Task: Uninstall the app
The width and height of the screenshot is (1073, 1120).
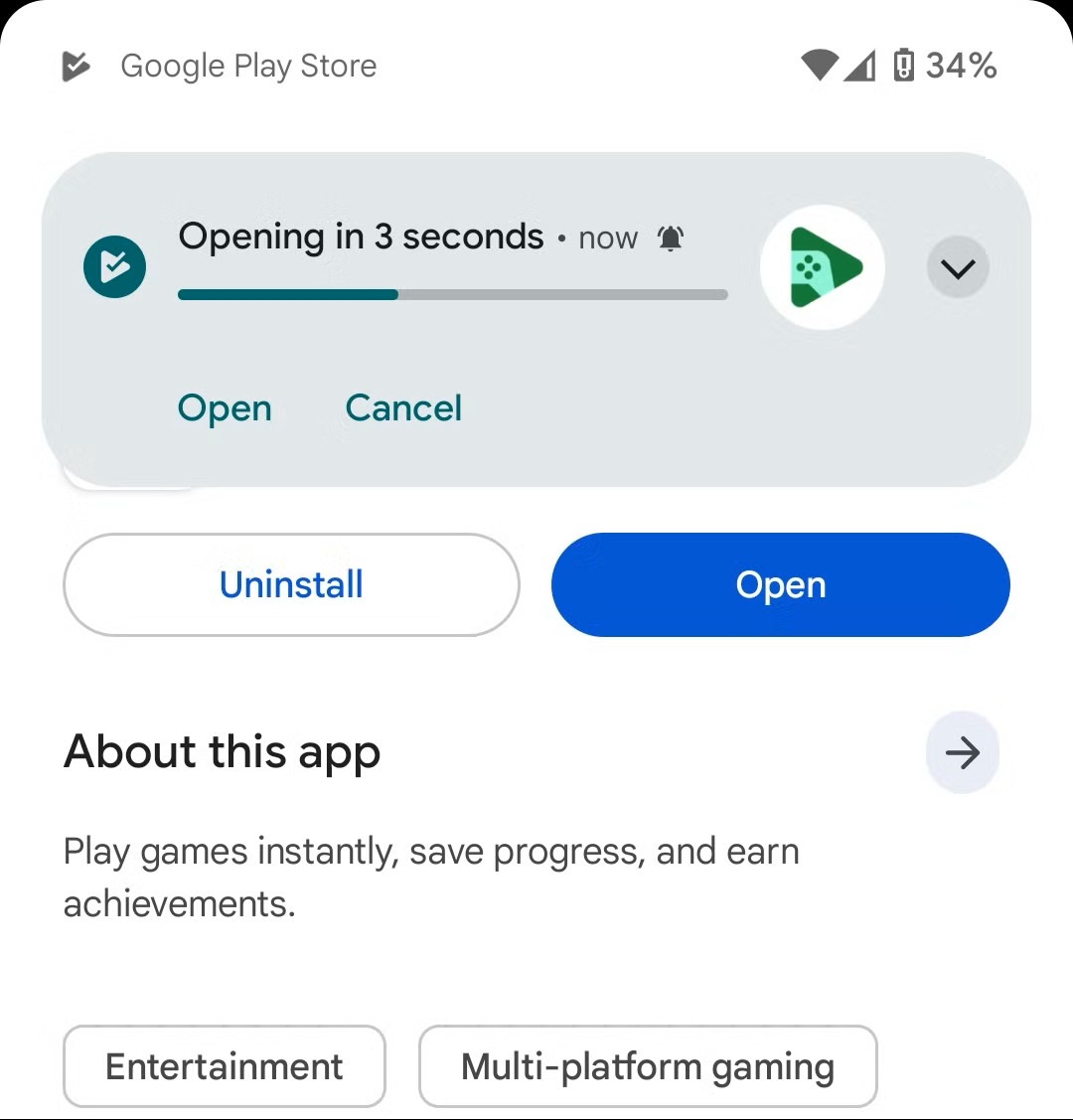Action: pos(291,584)
